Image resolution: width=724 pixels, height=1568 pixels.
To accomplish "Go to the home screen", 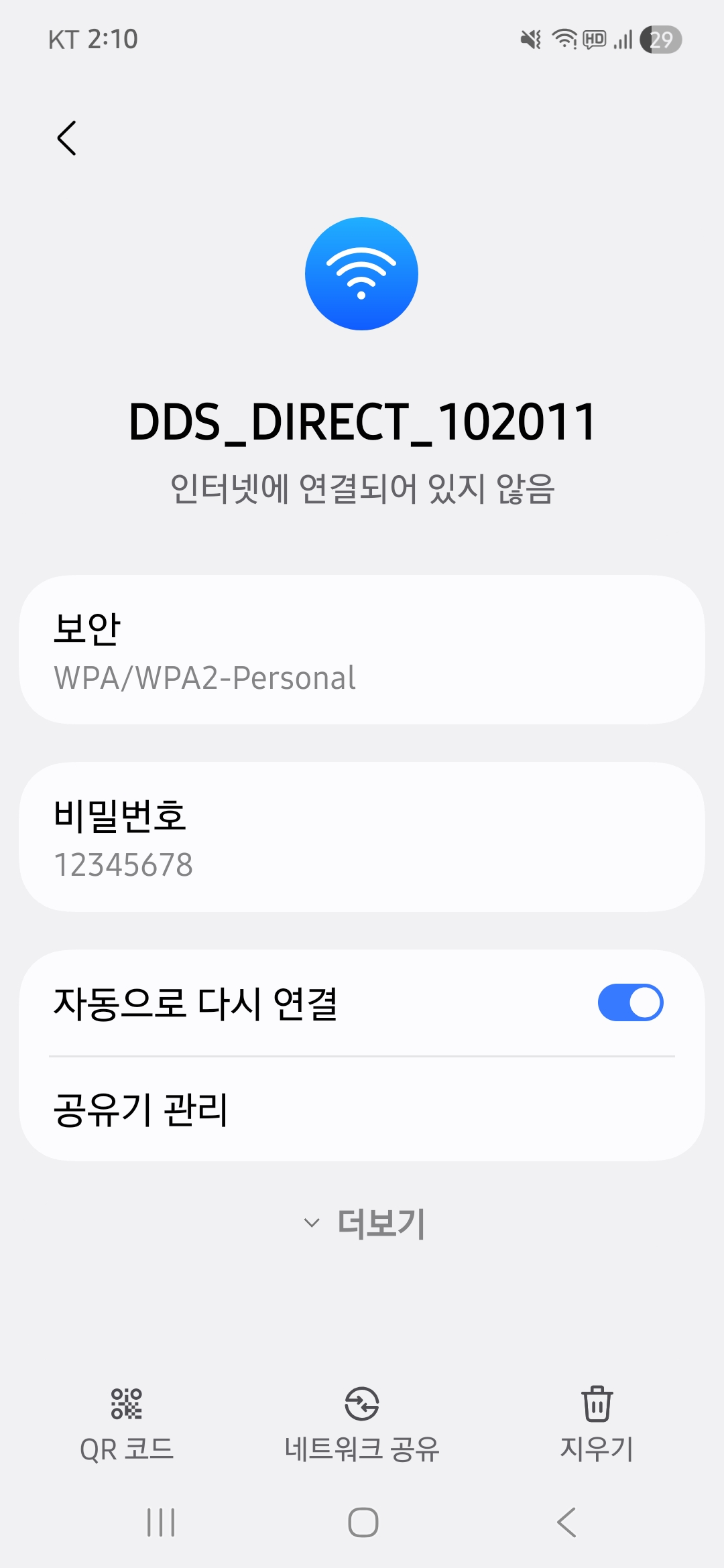I will click(363, 1522).
